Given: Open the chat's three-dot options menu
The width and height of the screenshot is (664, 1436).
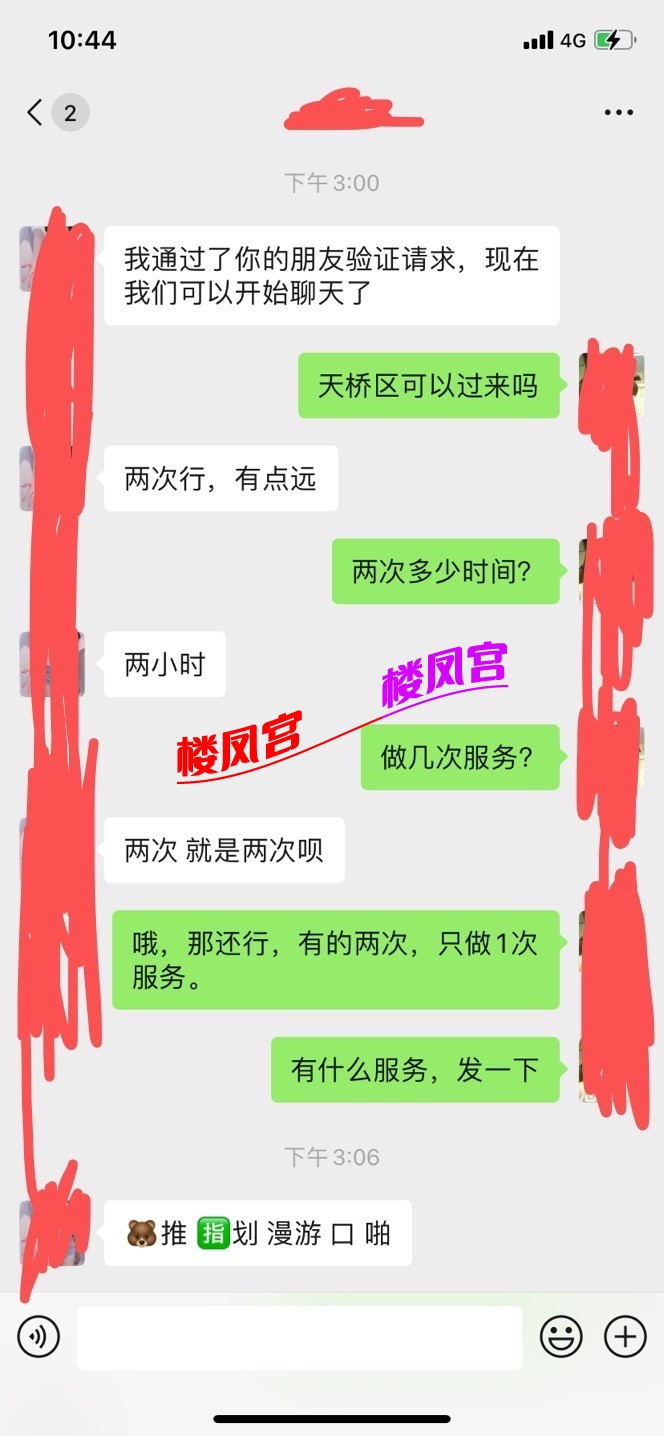Looking at the screenshot, I should tap(619, 112).
